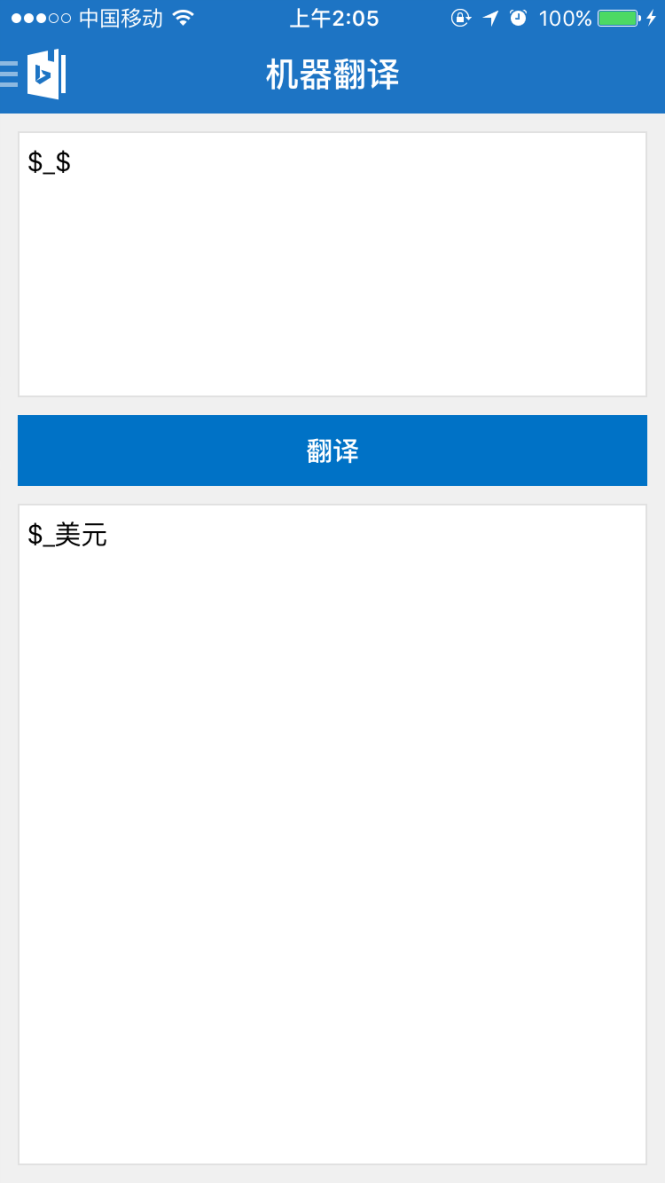Viewport: 665px width, 1183px height.
Task: Tap the blue 翻译 translate button
Action: pyautogui.click(x=332, y=450)
